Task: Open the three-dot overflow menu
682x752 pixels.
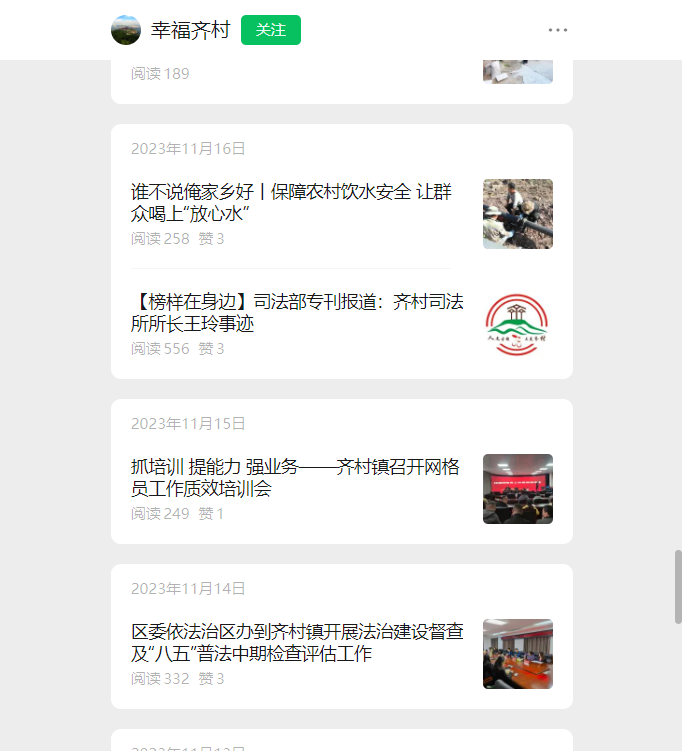Action: click(557, 30)
